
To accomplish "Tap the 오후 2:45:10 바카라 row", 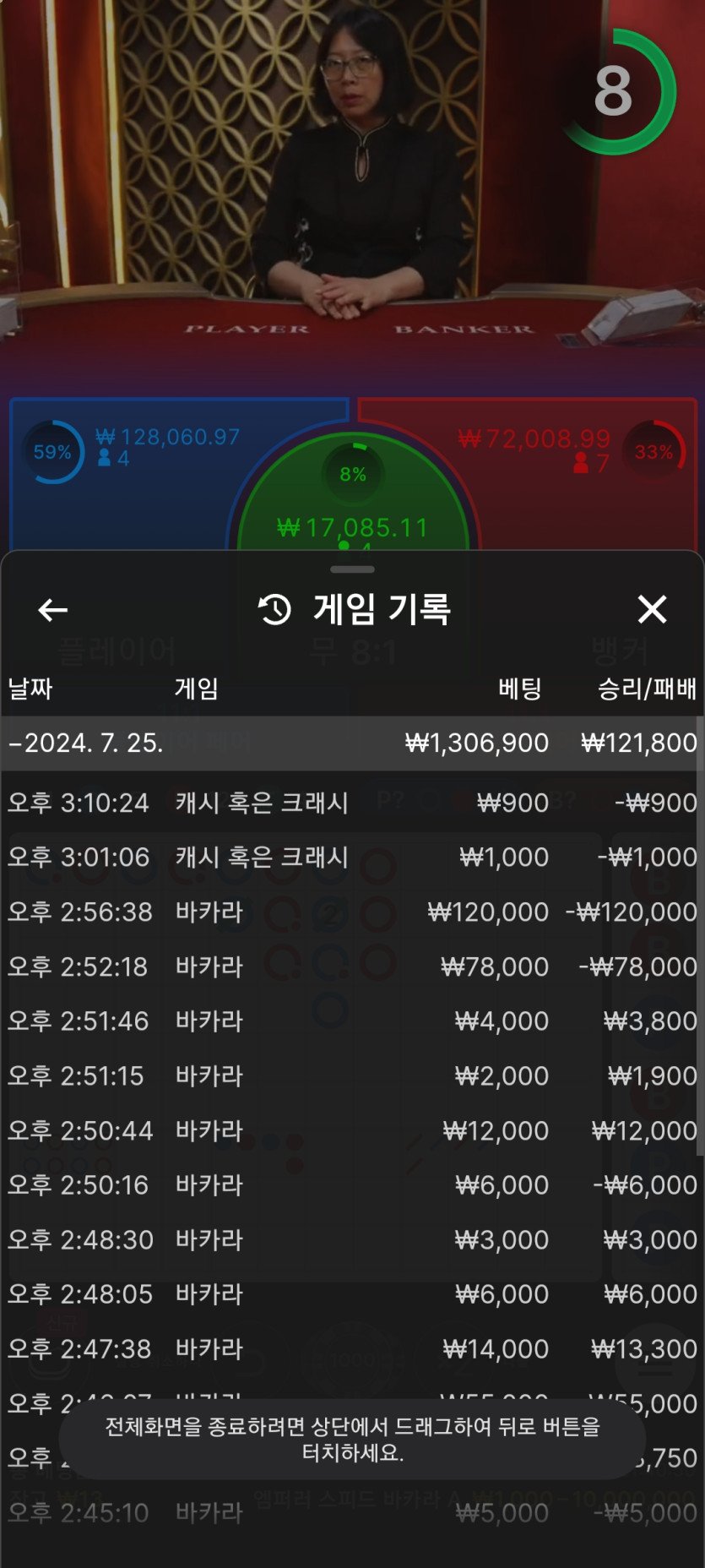I will pos(352,1513).
